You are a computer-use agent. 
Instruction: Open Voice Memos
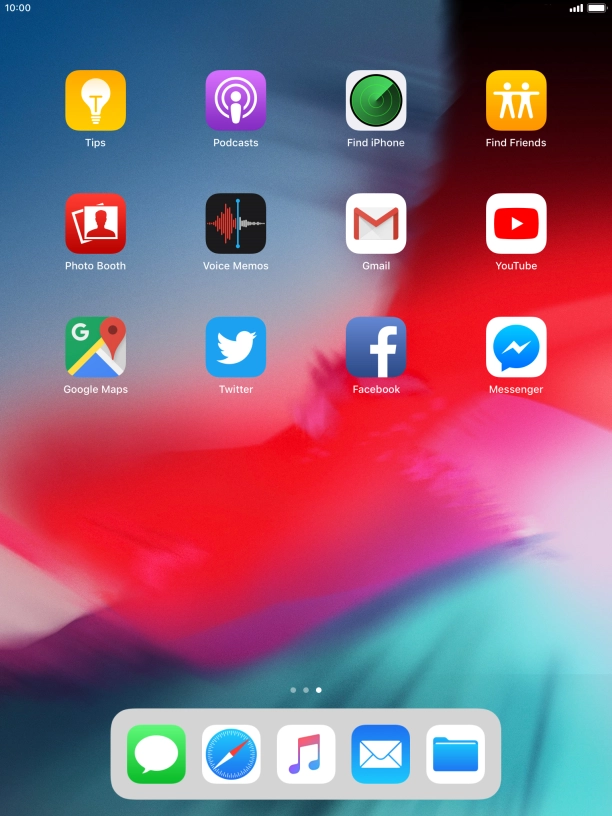236,223
